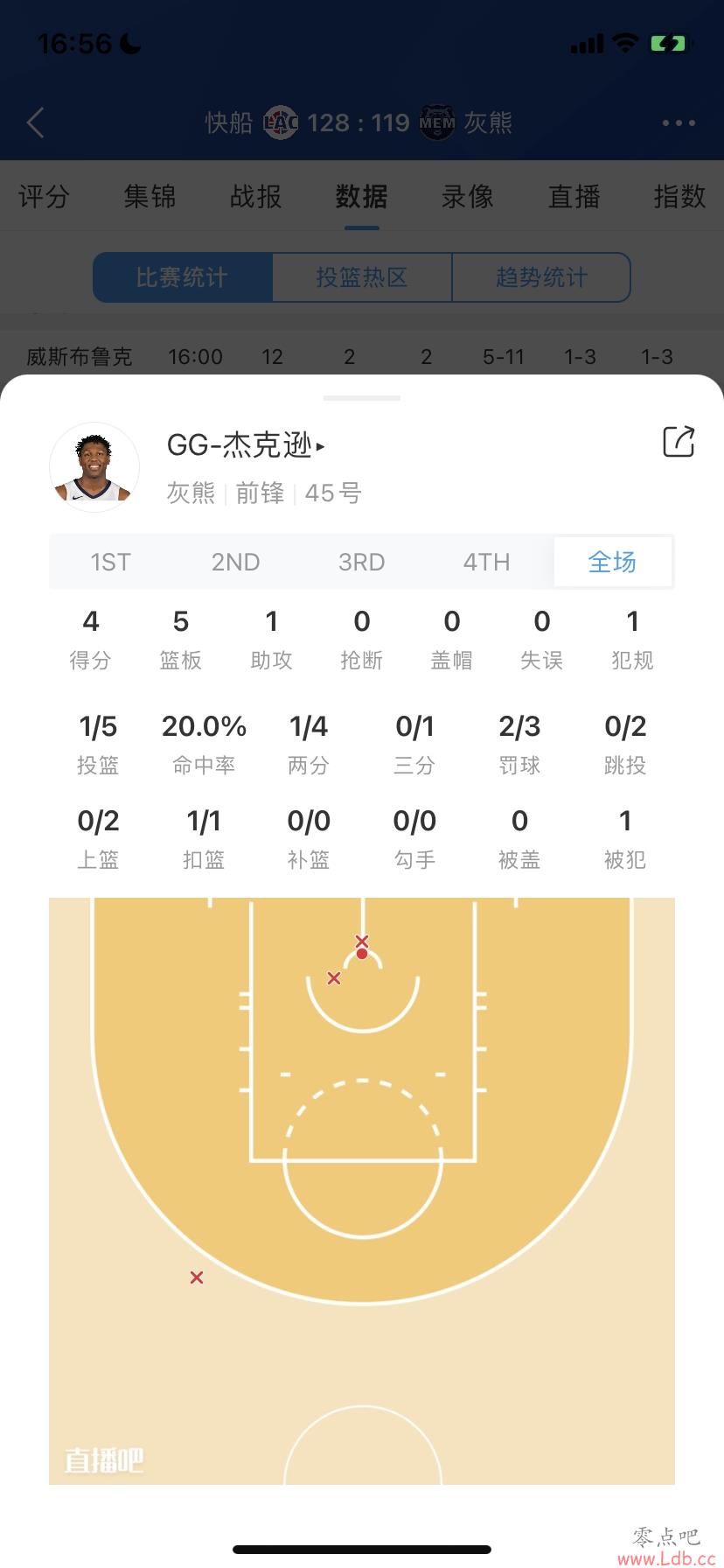The height and width of the screenshot is (1568, 724).
Task: Select the 全场 full game tab
Action: (x=612, y=562)
